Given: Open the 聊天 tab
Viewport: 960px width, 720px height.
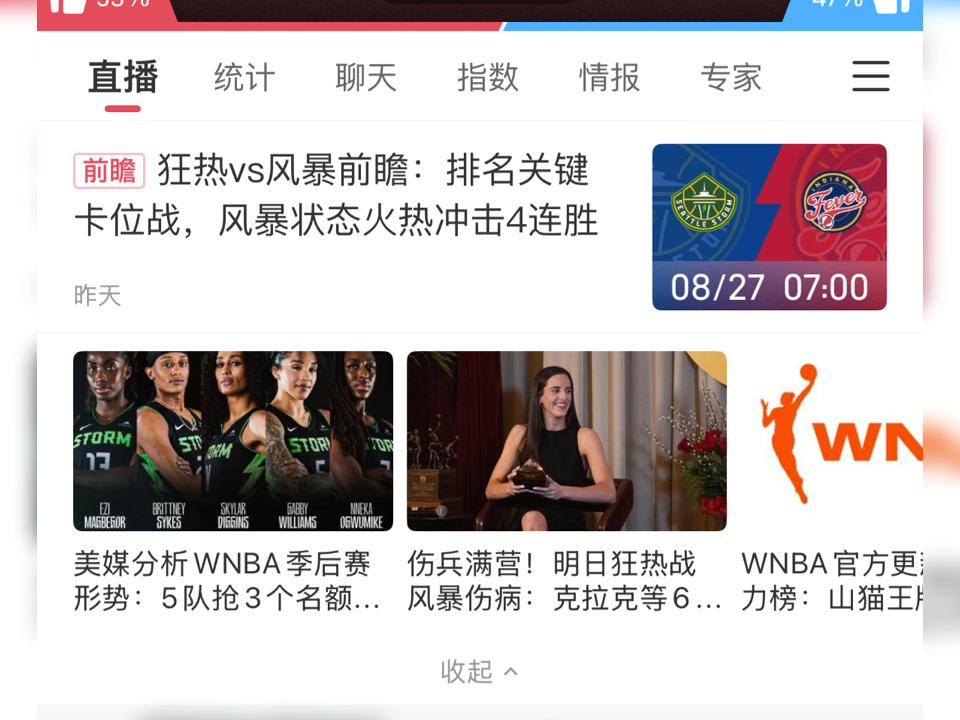Looking at the screenshot, I should (x=366, y=77).
